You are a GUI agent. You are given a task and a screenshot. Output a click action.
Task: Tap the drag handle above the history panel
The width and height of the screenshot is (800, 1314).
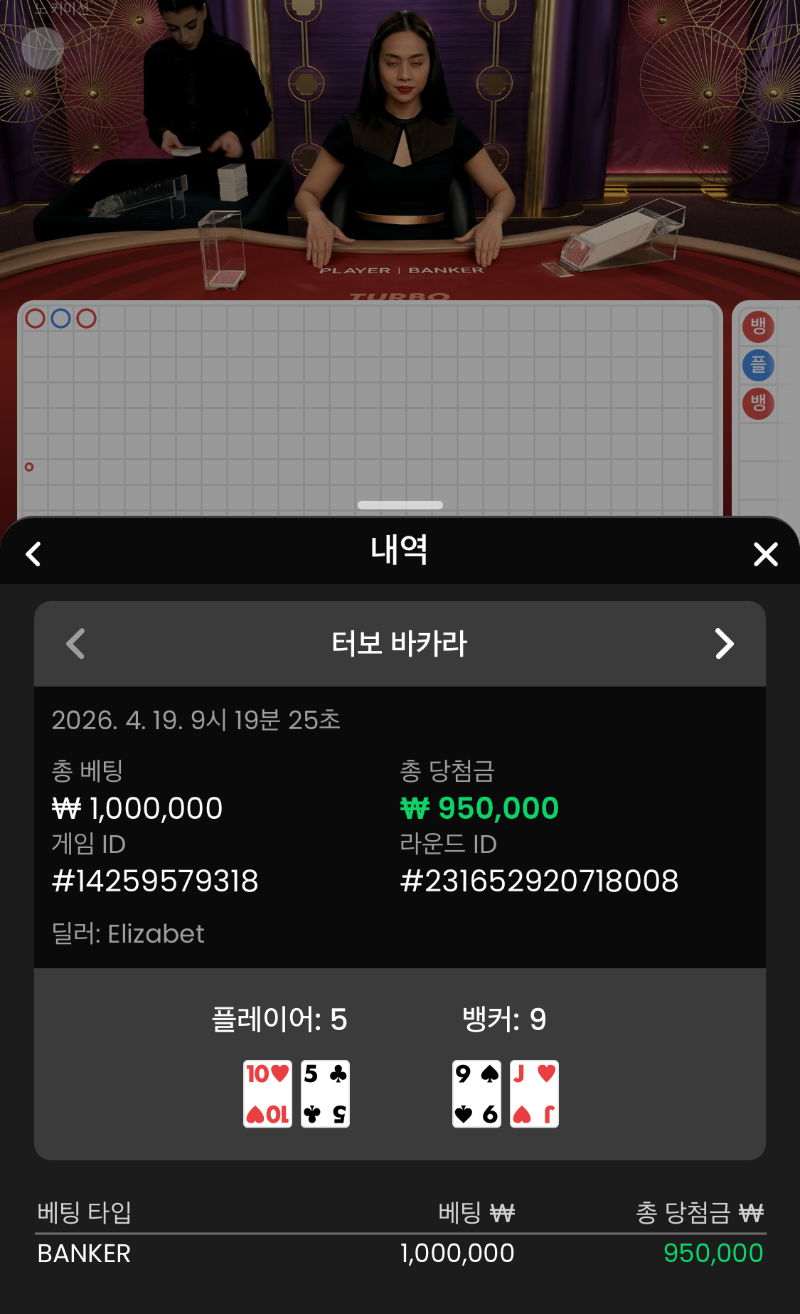point(400,505)
